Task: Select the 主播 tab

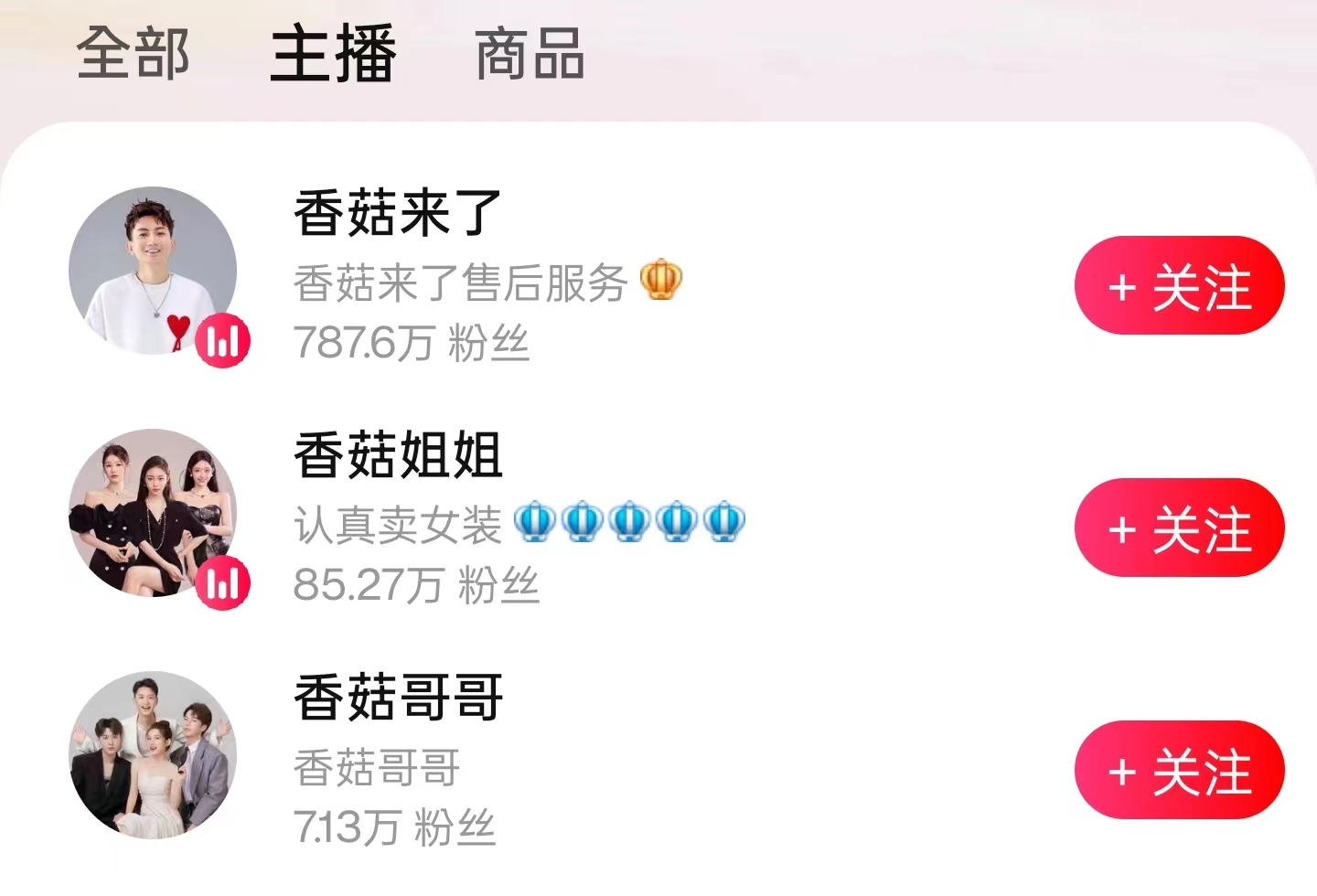Action: (x=333, y=53)
